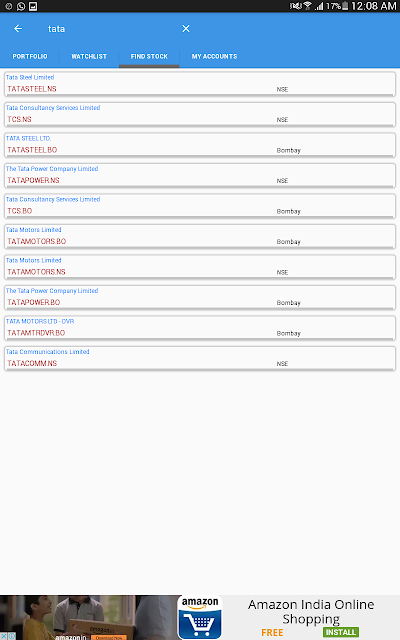The height and width of the screenshot is (640, 400).
Task: Open the TATASTEEL.BO Bombay result
Action: 200,145
